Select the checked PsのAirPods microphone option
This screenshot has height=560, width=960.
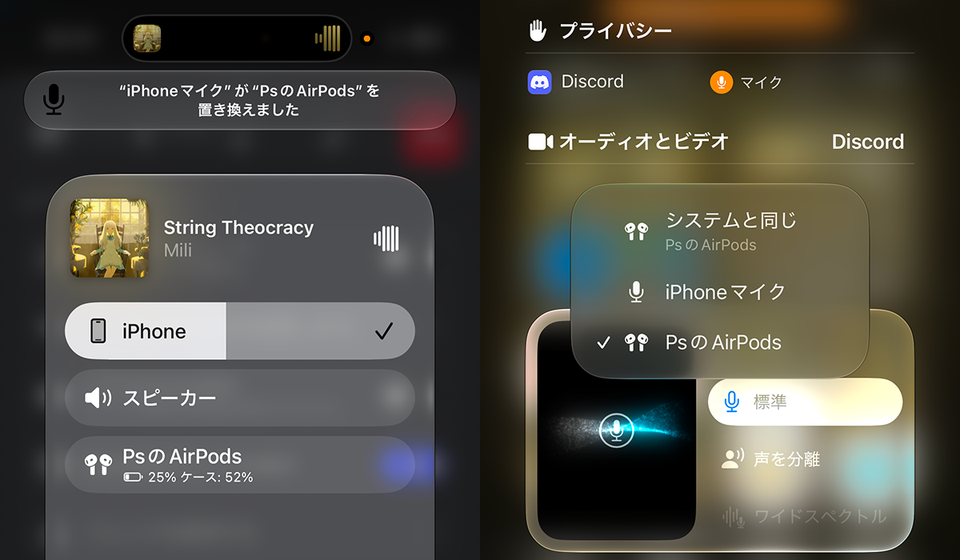[720, 342]
